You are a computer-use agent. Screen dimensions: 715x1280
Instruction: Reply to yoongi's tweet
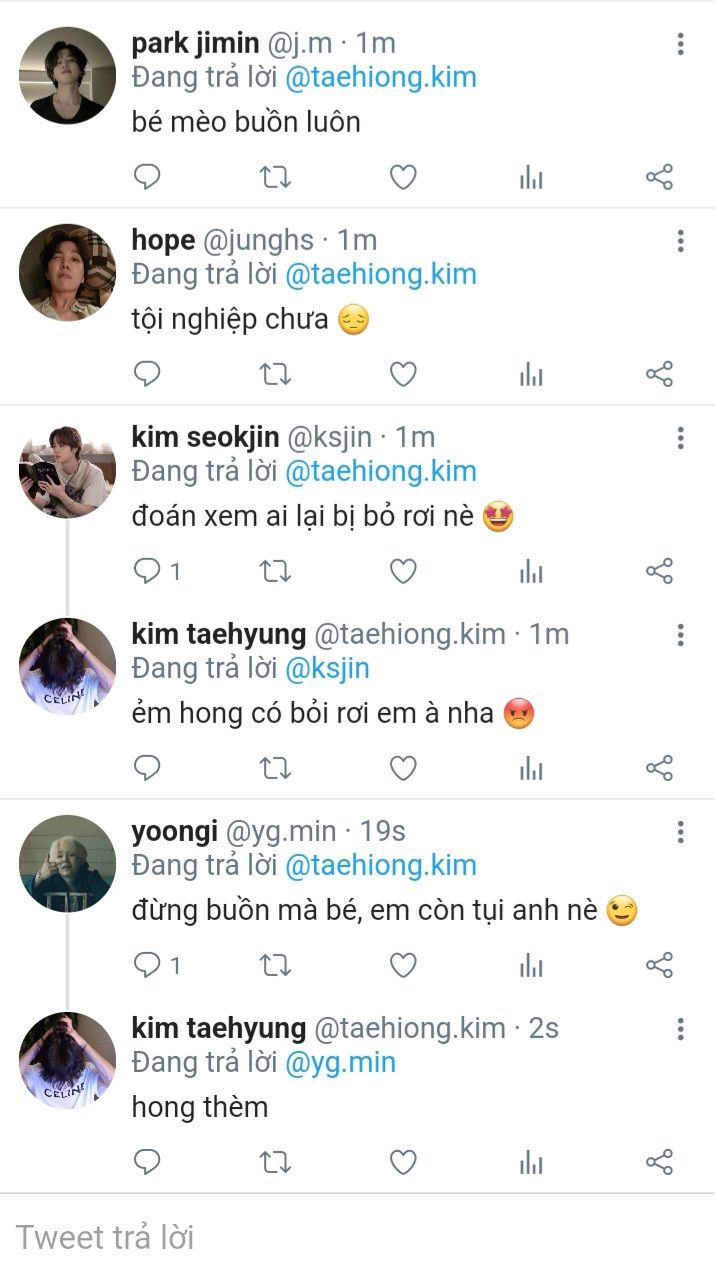[148, 965]
